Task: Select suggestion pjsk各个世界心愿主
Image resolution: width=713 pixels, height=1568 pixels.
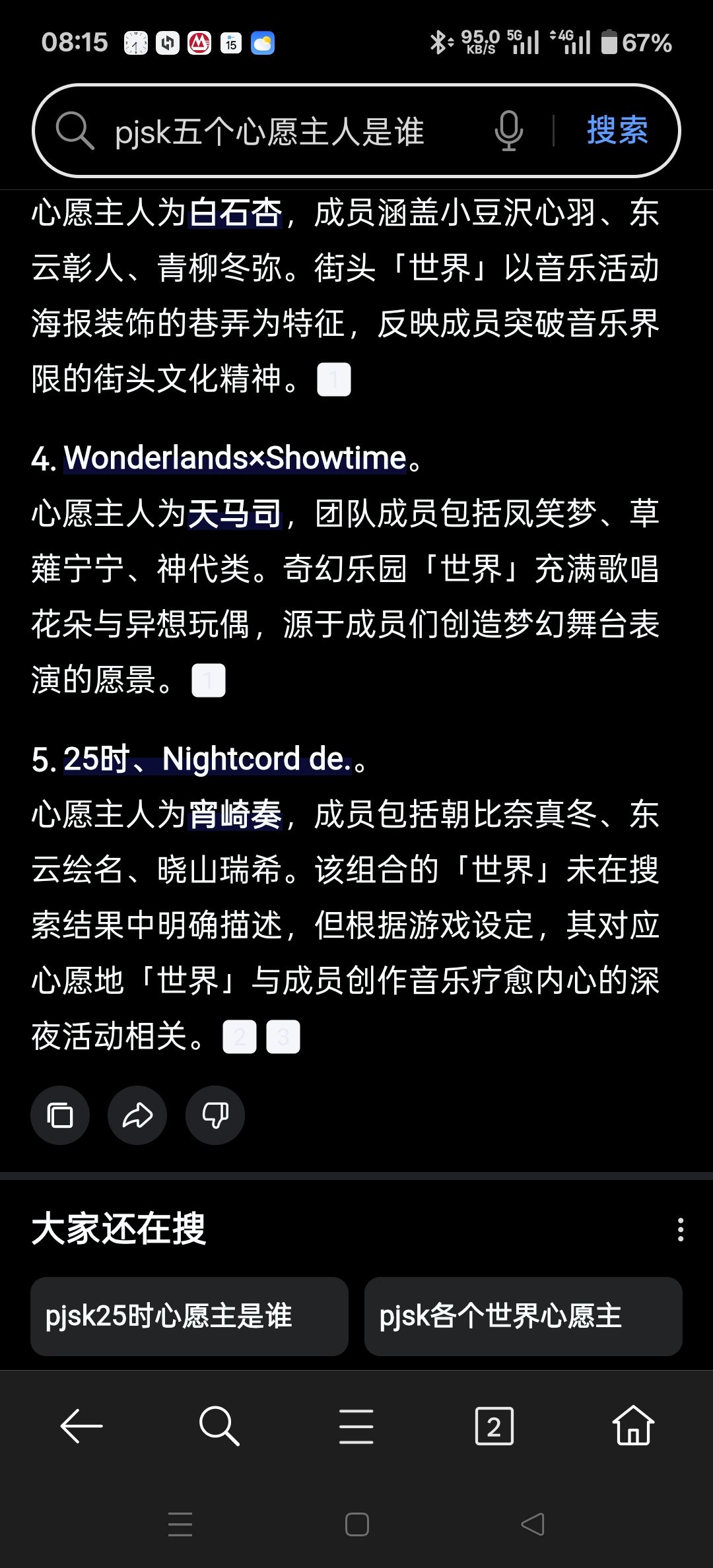Action: pos(523,1317)
